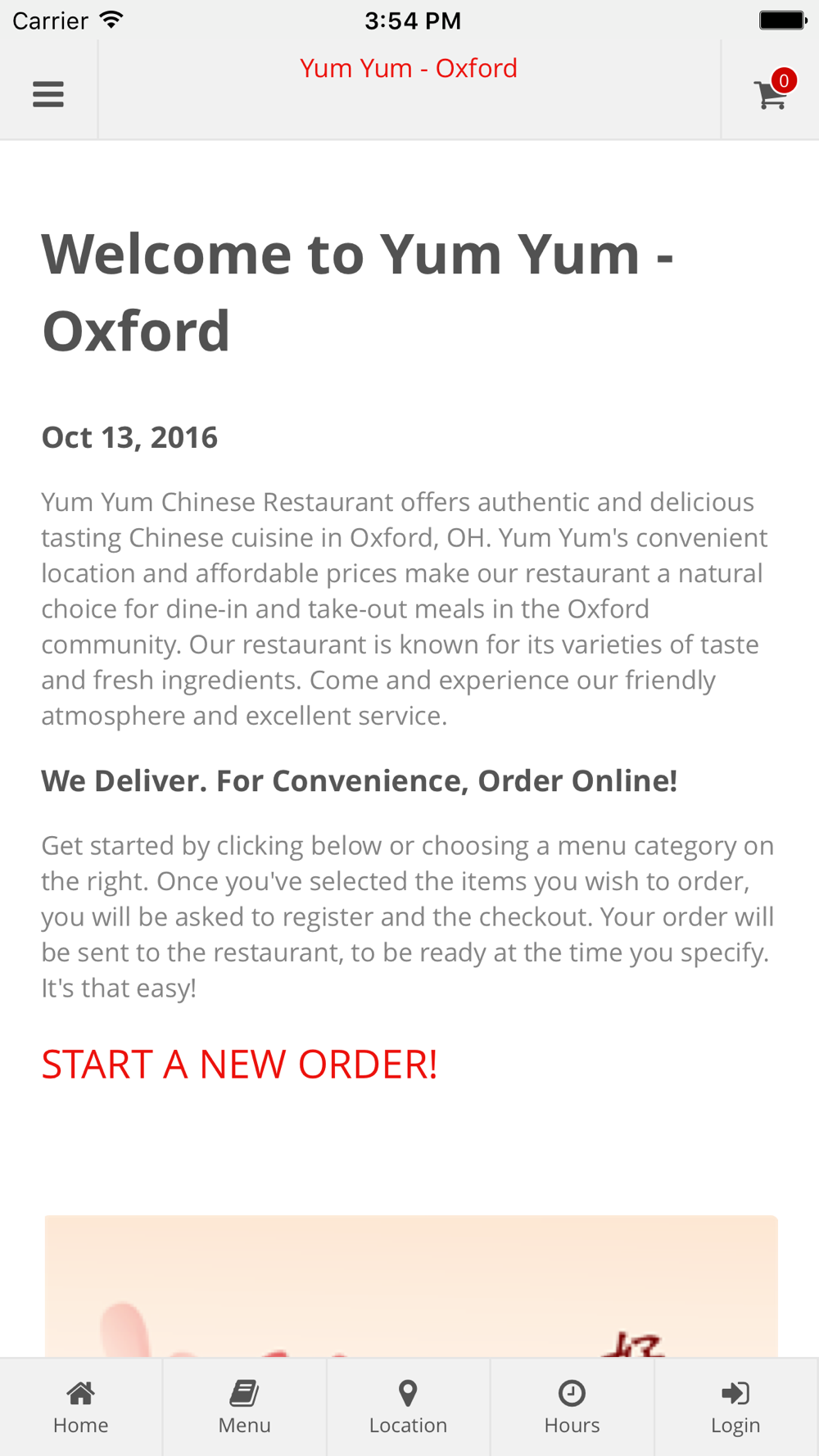This screenshot has width=819, height=1456.
Task: Go to the Home tab
Action: 81,1407
